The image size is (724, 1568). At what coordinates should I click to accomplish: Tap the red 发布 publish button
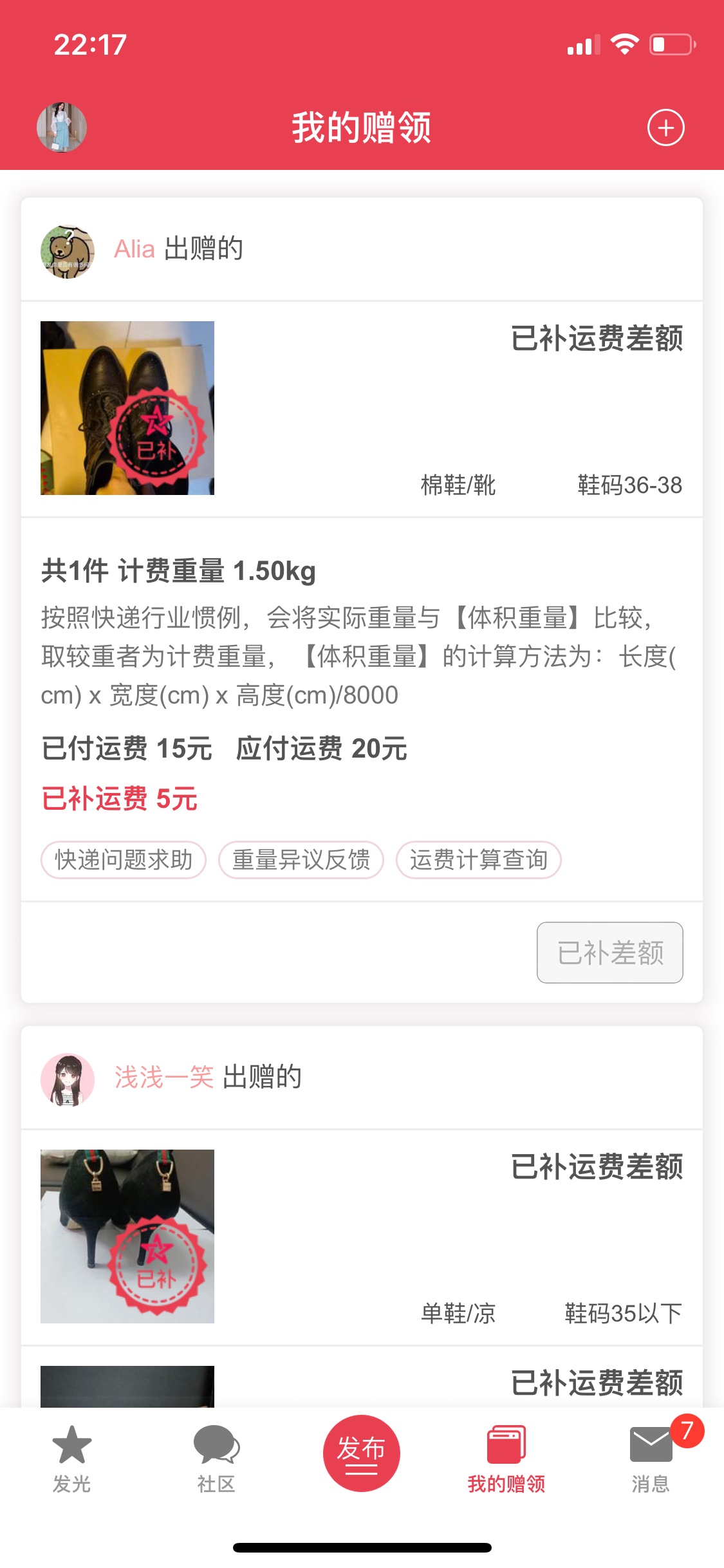[x=362, y=1453]
